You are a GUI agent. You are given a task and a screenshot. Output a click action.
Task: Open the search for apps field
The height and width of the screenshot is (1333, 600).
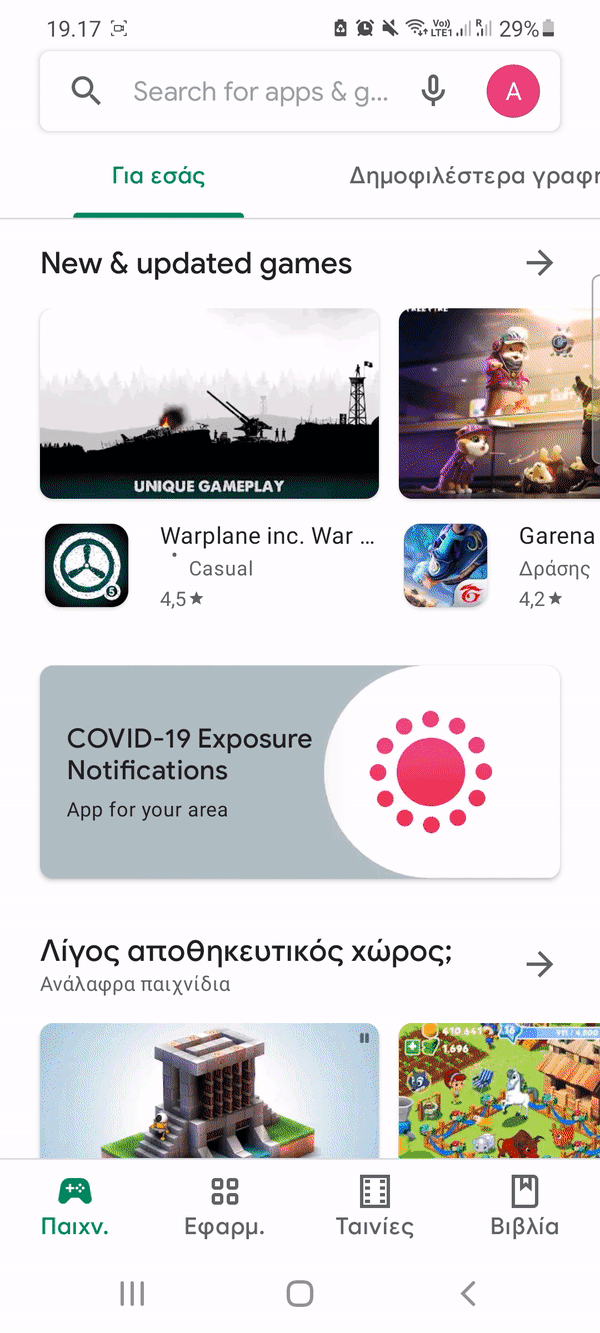pos(260,92)
